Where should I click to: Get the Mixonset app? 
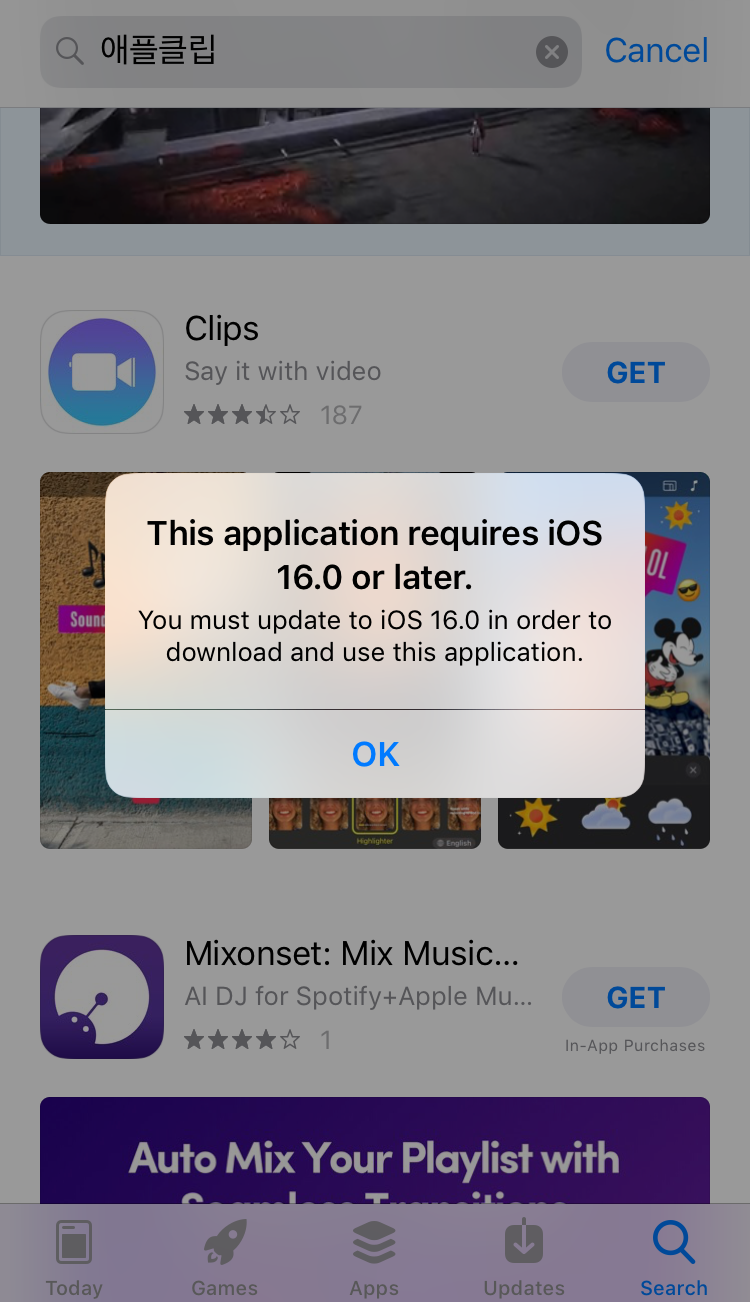[x=636, y=997]
